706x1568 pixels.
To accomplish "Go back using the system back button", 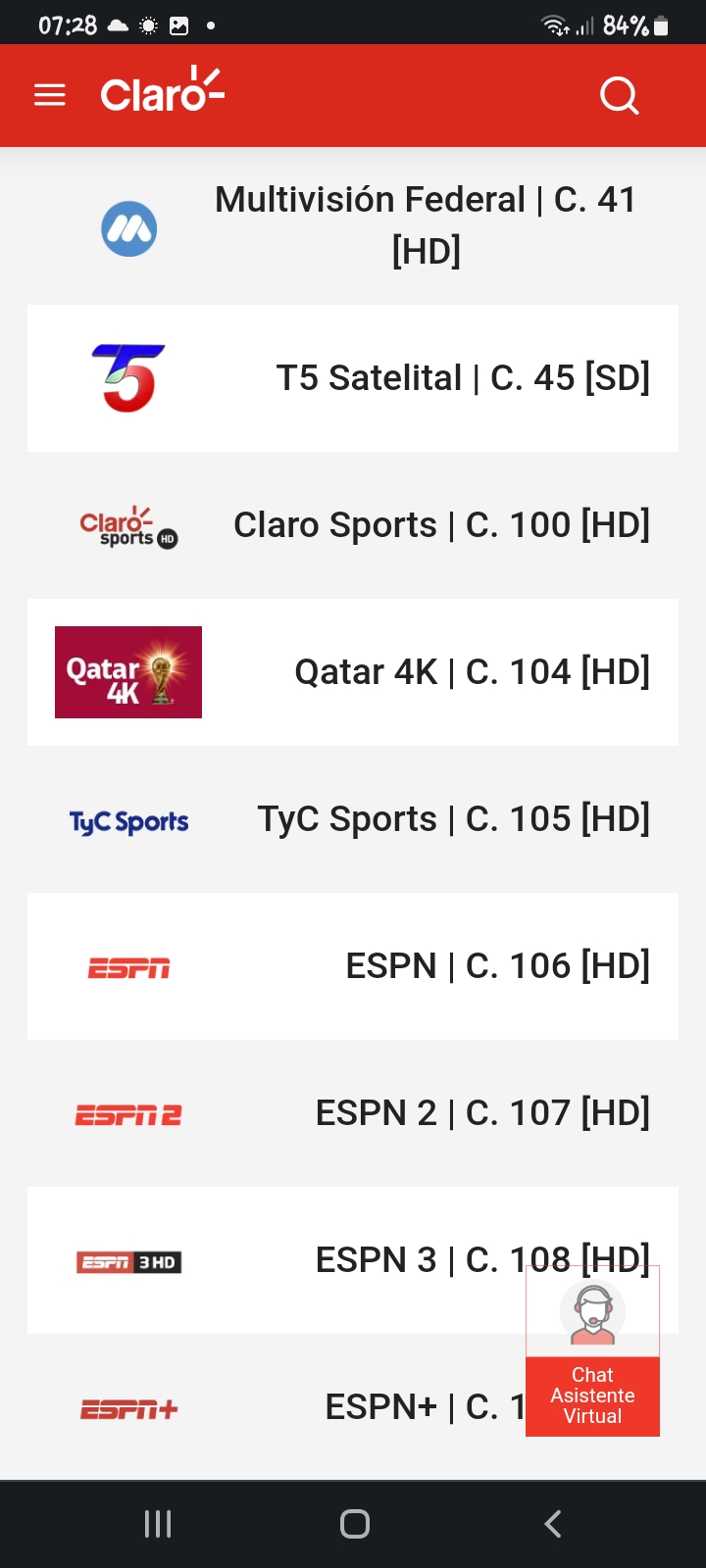I will tap(553, 1524).
